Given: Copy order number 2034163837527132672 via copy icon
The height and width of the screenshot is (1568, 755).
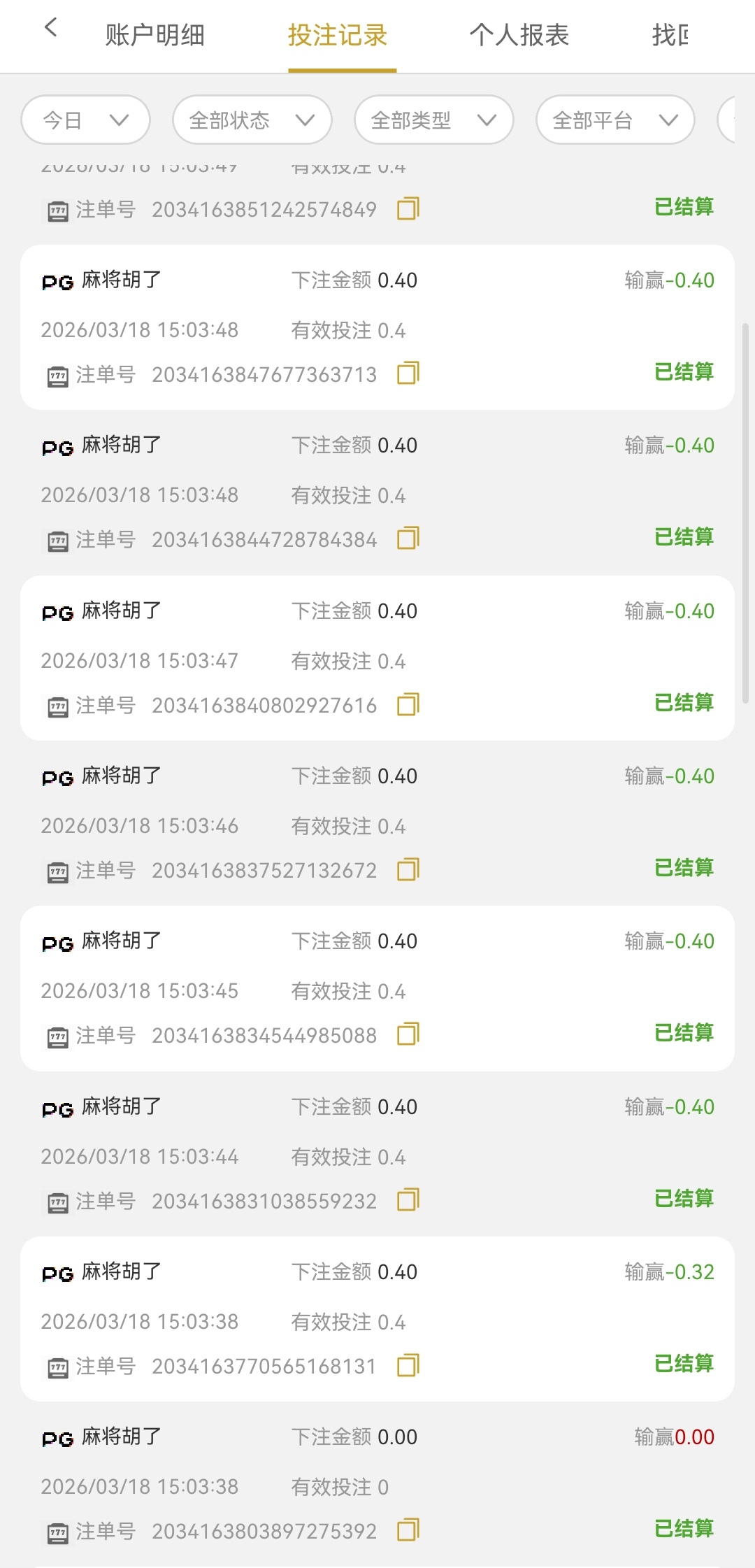Looking at the screenshot, I should [408, 869].
